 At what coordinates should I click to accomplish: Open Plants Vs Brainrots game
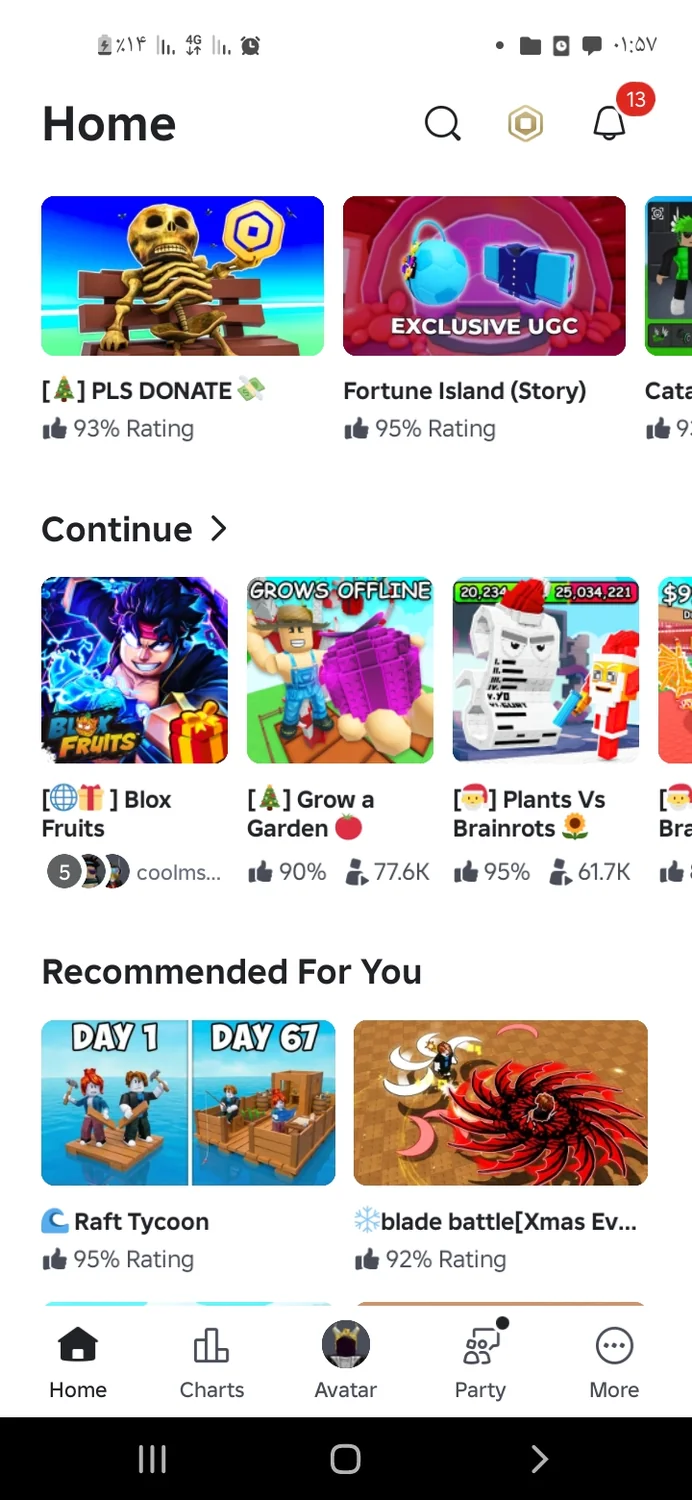click(x=546, y=670)
